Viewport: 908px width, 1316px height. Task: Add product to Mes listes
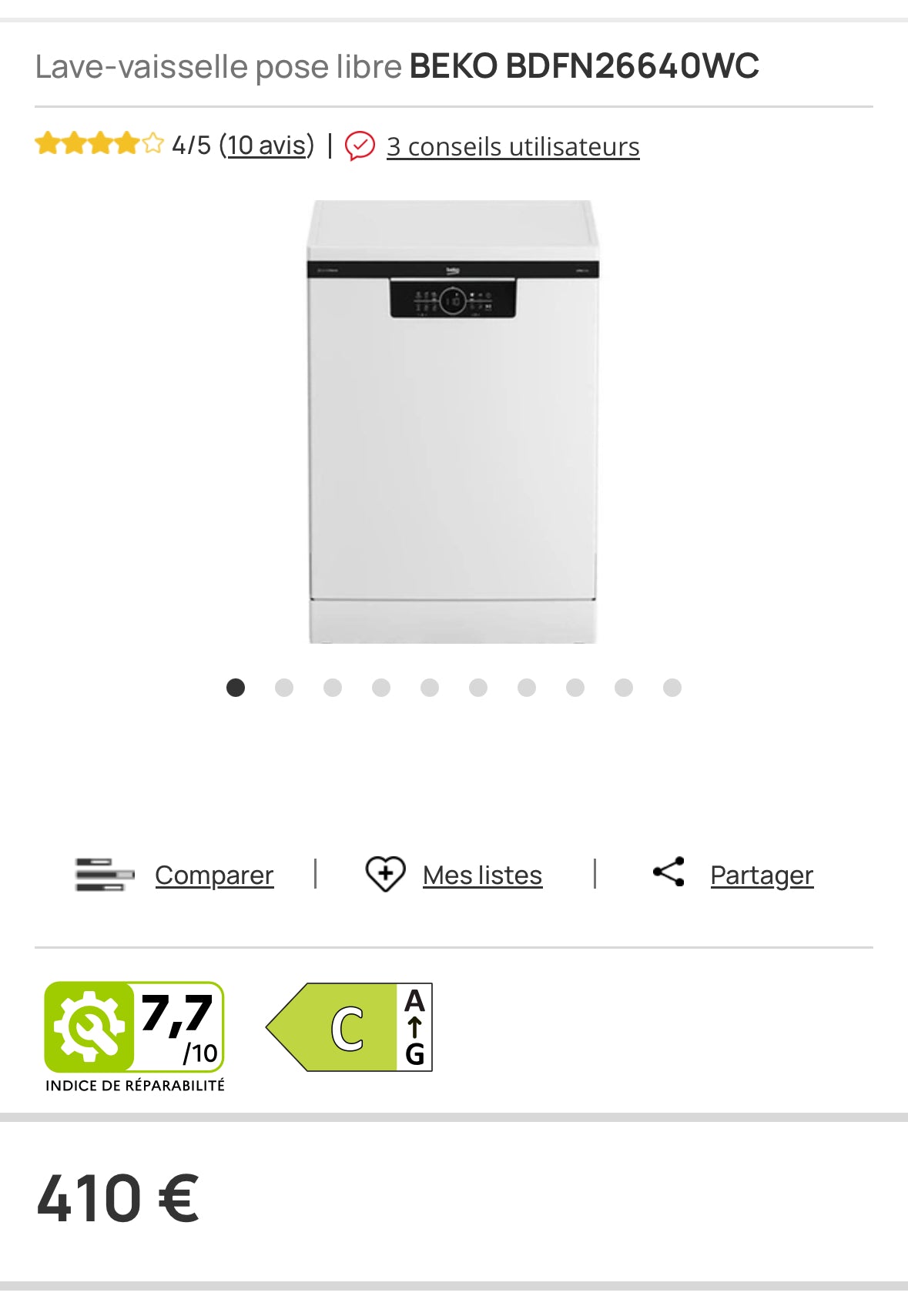pos(481,875)
